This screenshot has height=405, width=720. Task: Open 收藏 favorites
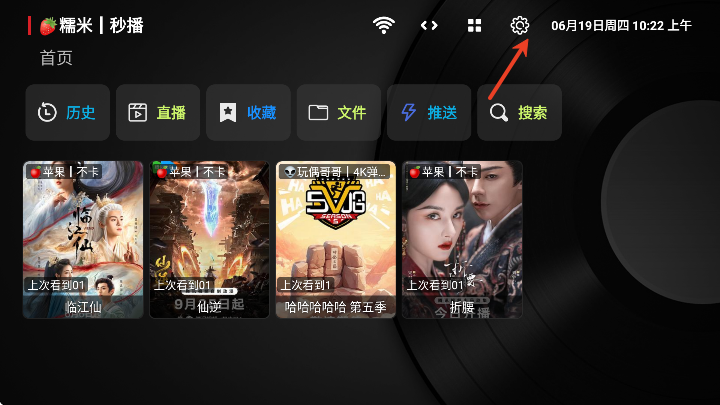coord(248,113)
